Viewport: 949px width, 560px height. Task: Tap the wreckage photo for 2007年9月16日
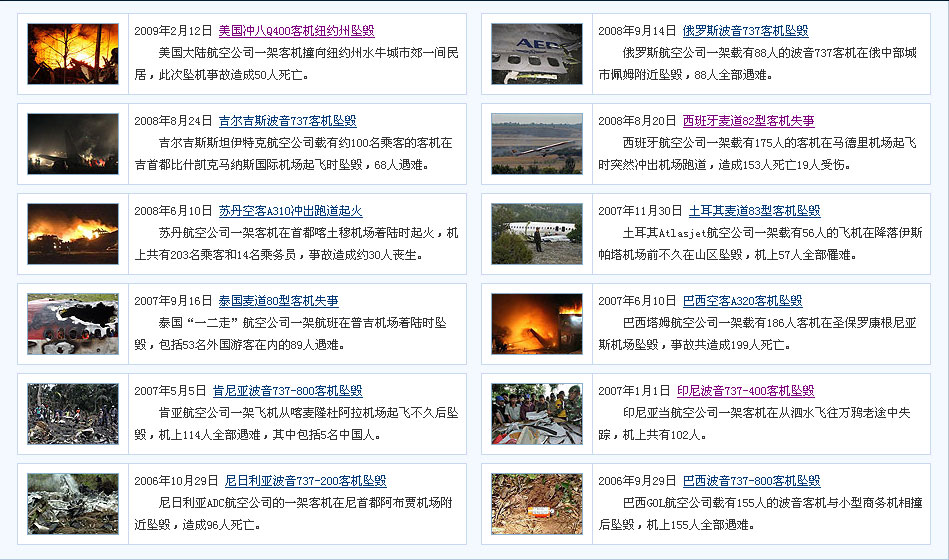[73, 324]
